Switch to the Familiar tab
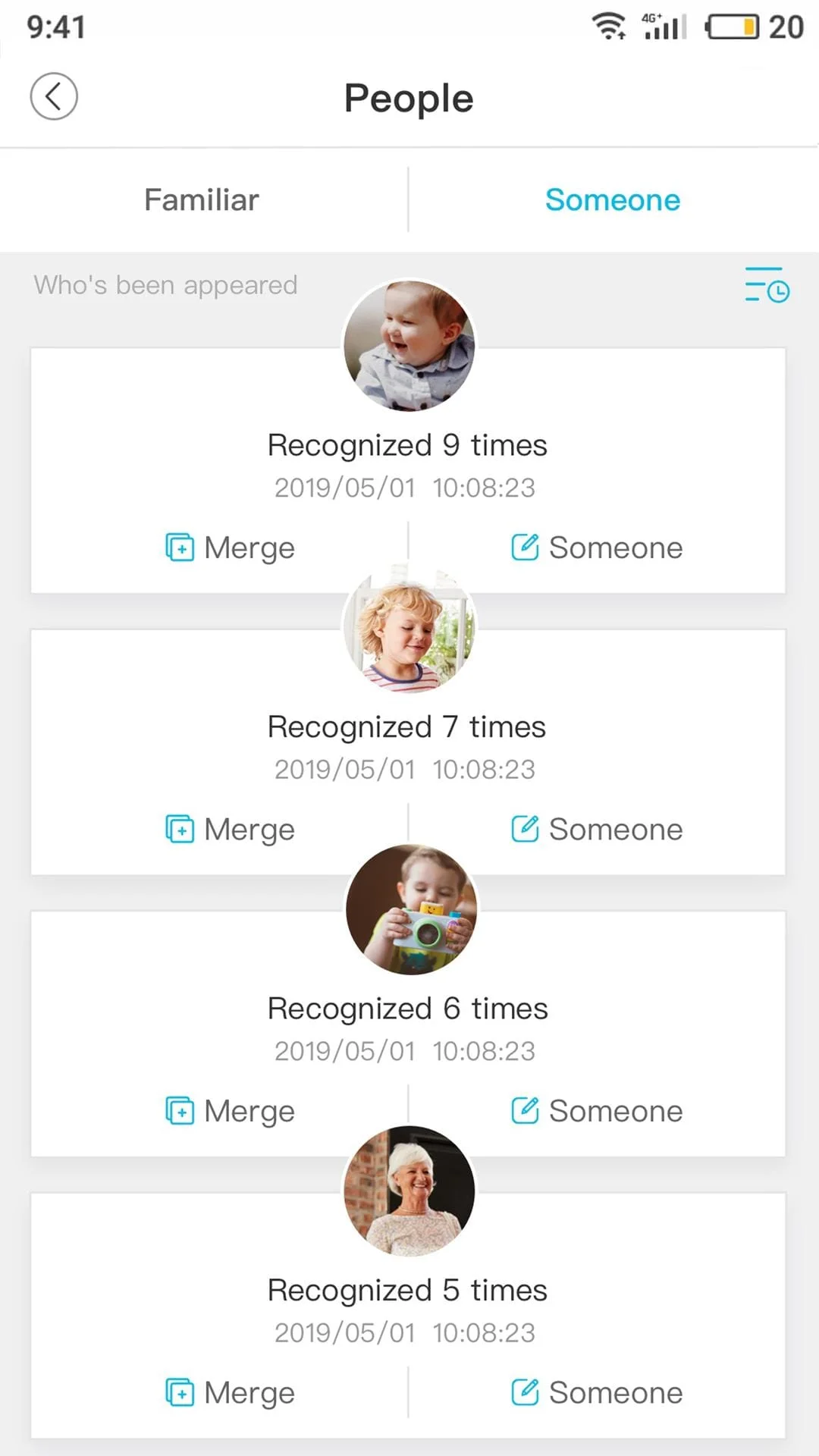819x1456 pixels. (202, 200)
